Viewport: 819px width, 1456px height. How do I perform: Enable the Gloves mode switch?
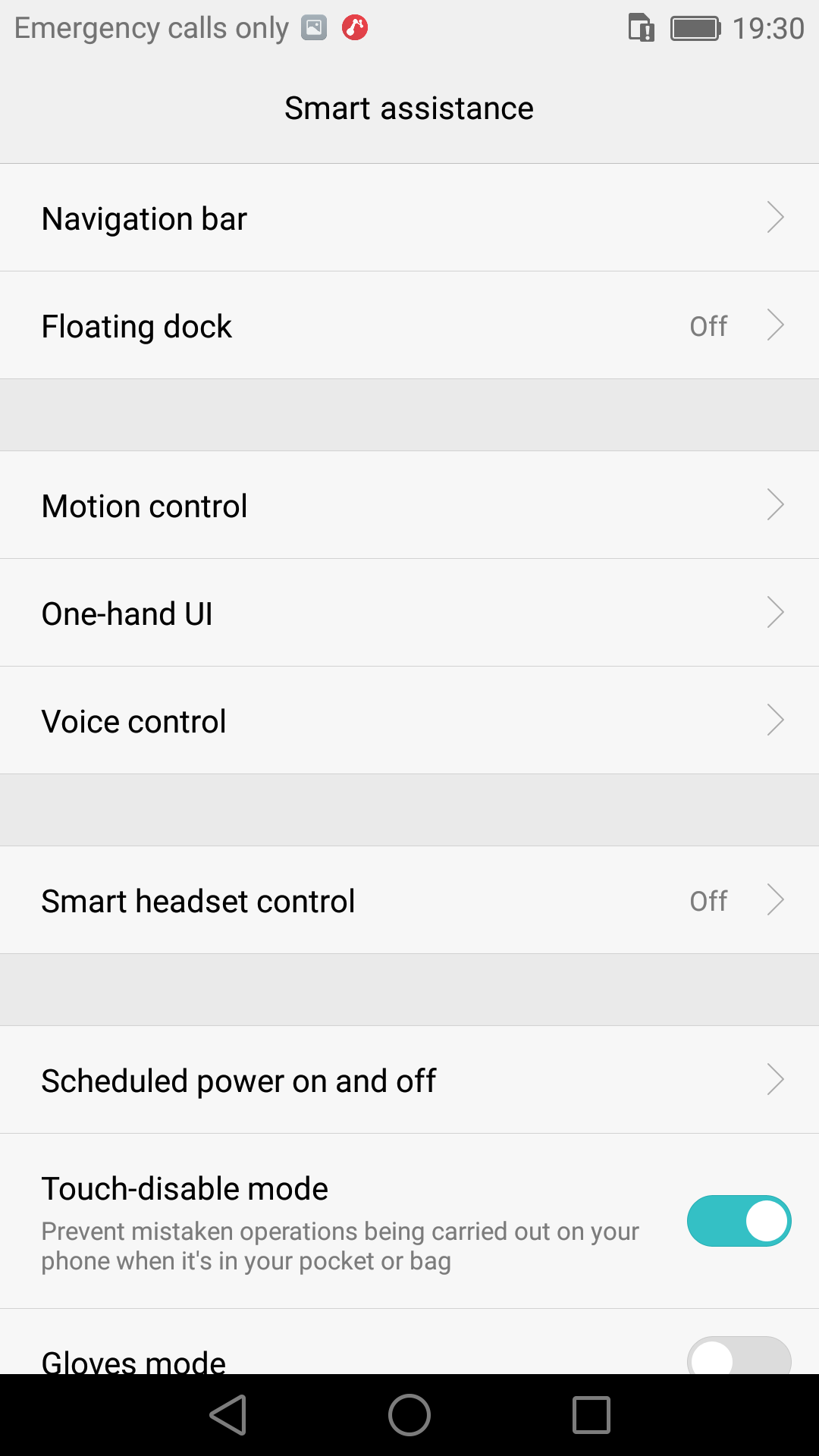point(739,1356)
